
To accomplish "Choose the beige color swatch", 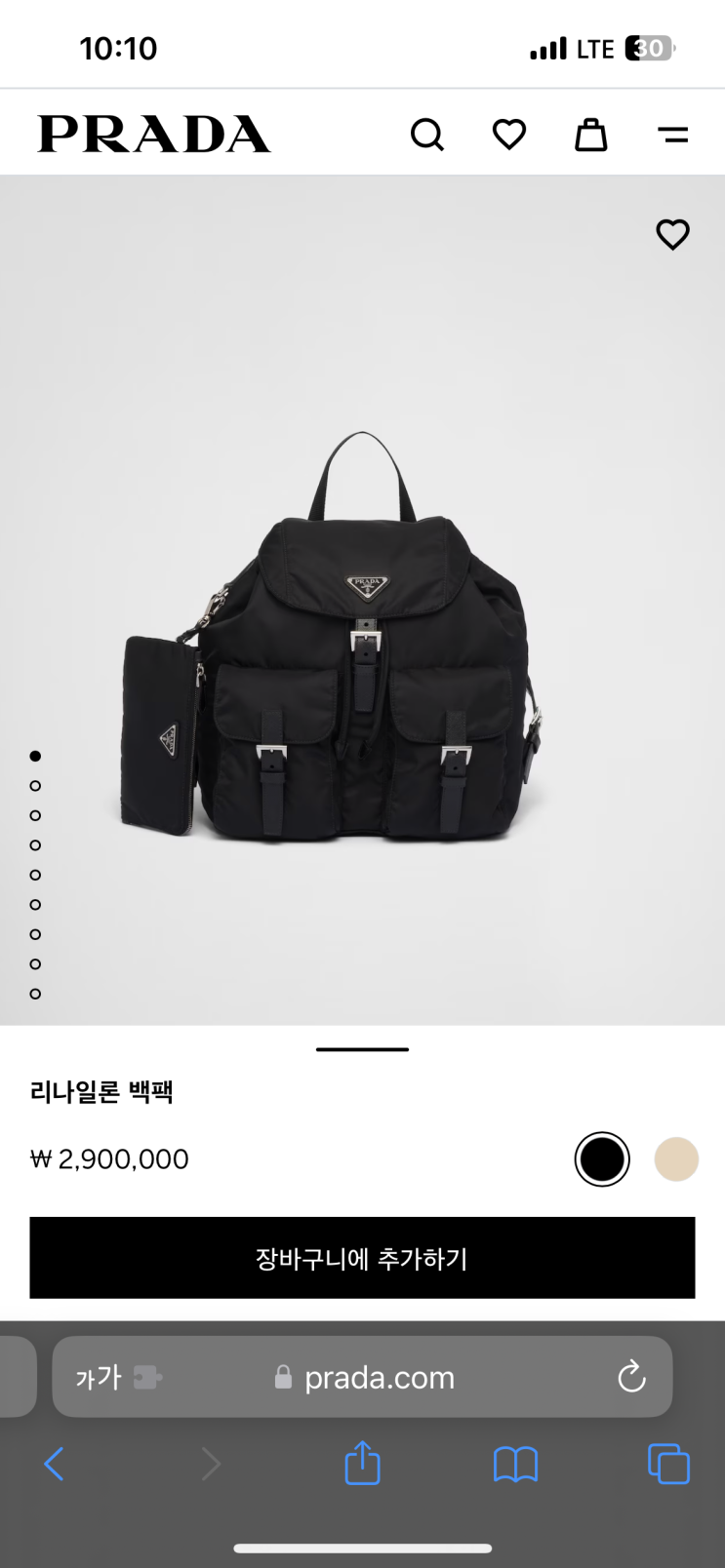I will point(676,1159).
